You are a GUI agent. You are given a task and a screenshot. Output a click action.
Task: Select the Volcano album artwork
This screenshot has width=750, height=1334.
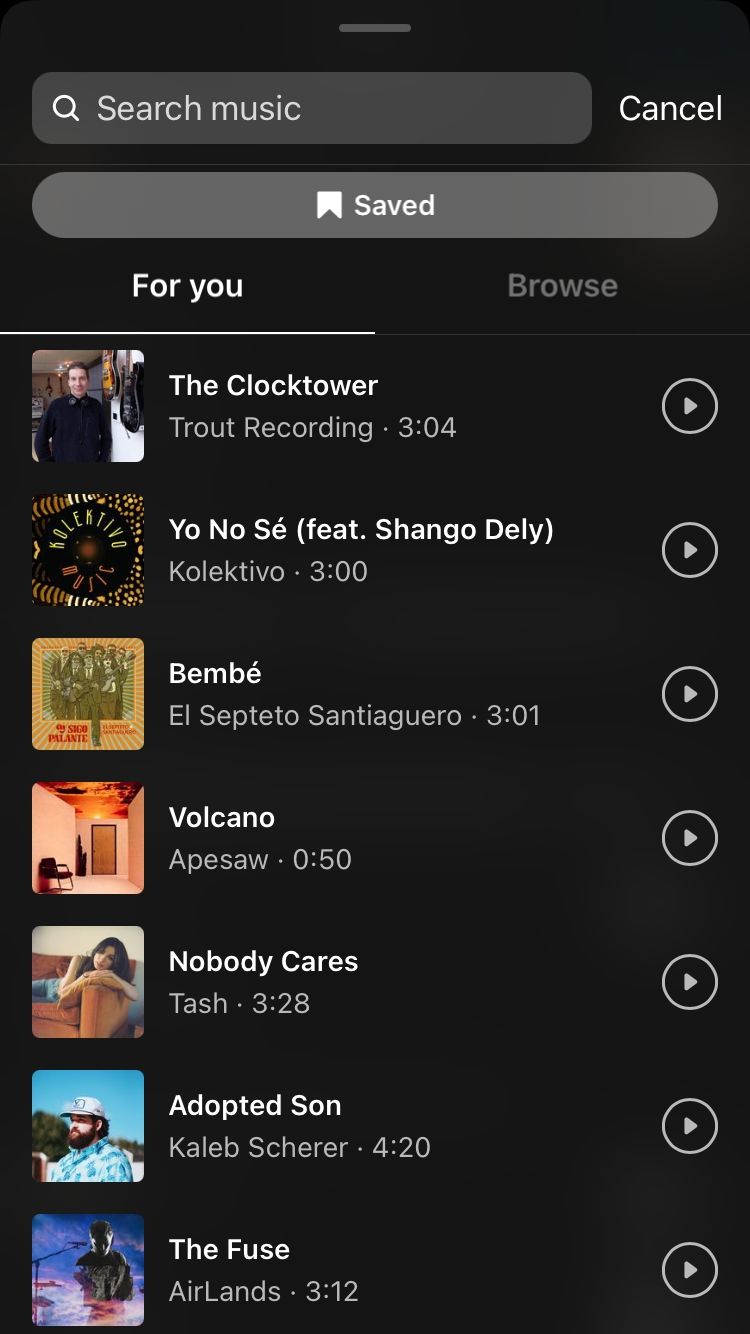87,838
